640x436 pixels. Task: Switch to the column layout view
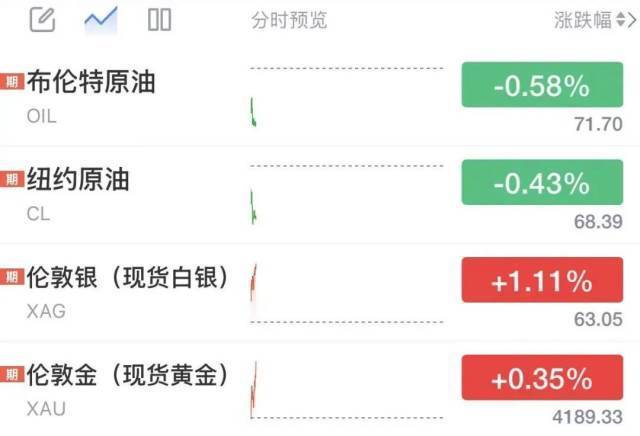click(x=159, y=20)
